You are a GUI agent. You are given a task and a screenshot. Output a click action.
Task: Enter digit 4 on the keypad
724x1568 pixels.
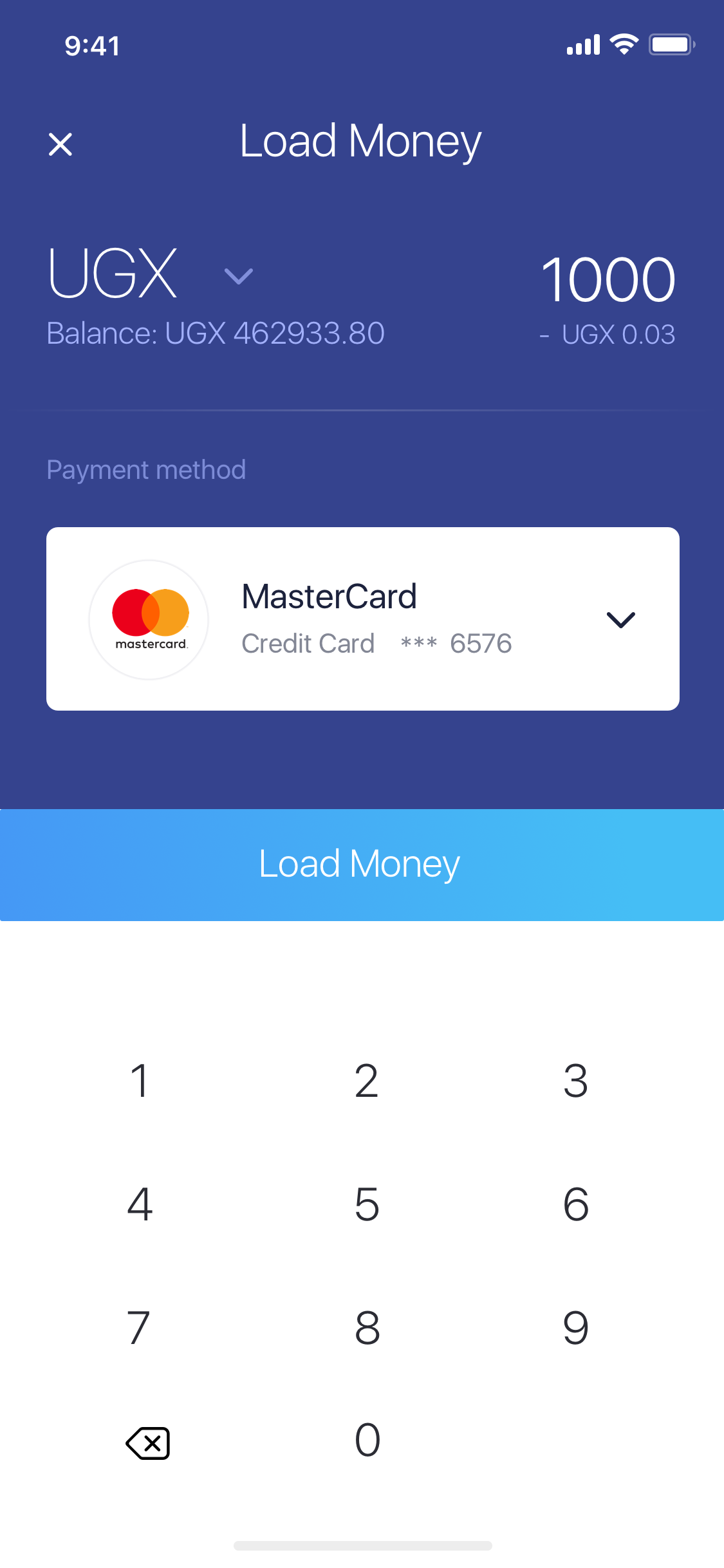pos(140,1204)
